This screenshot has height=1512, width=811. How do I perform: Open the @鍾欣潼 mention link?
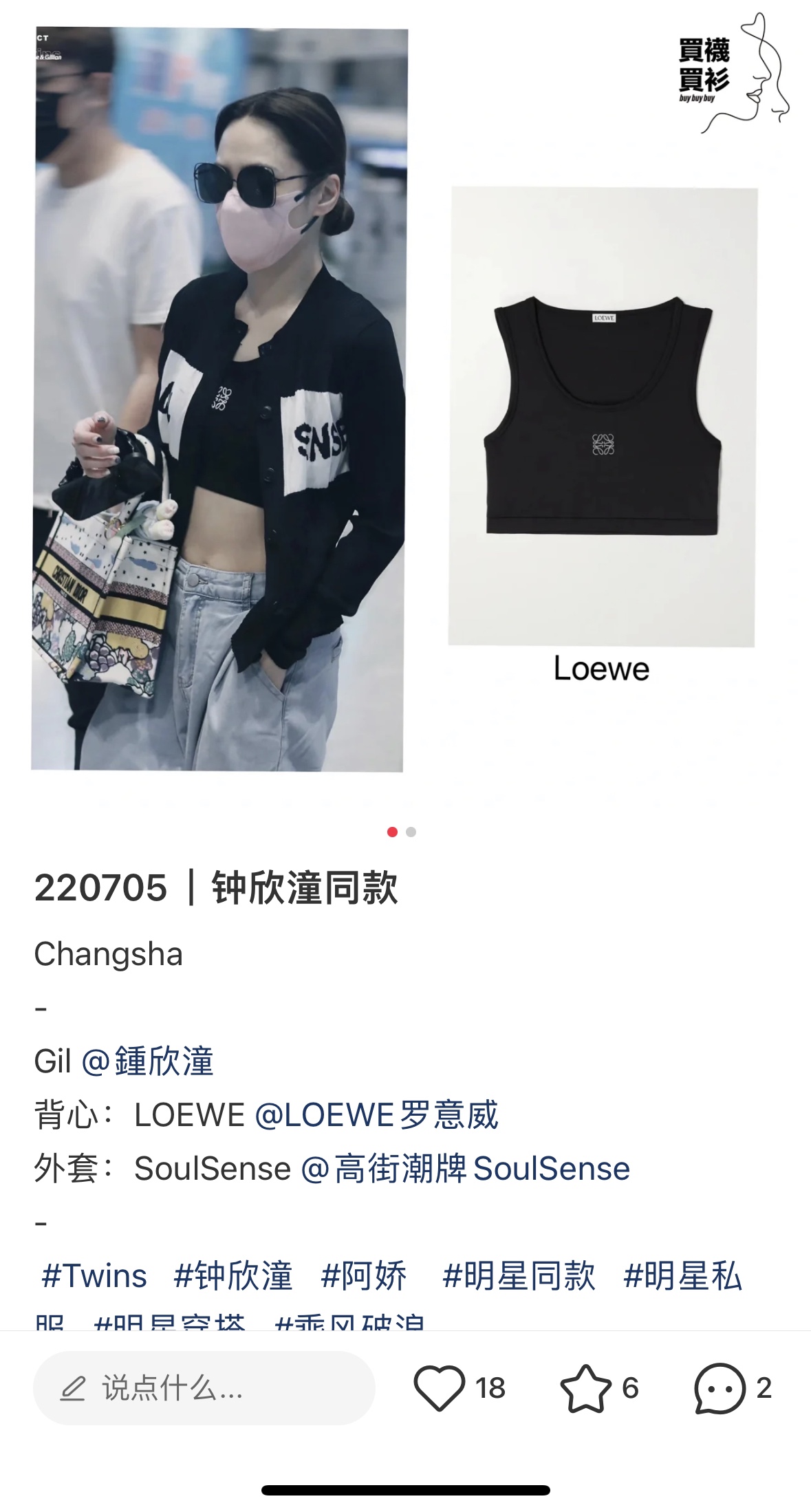click(x=148, y=1061)
